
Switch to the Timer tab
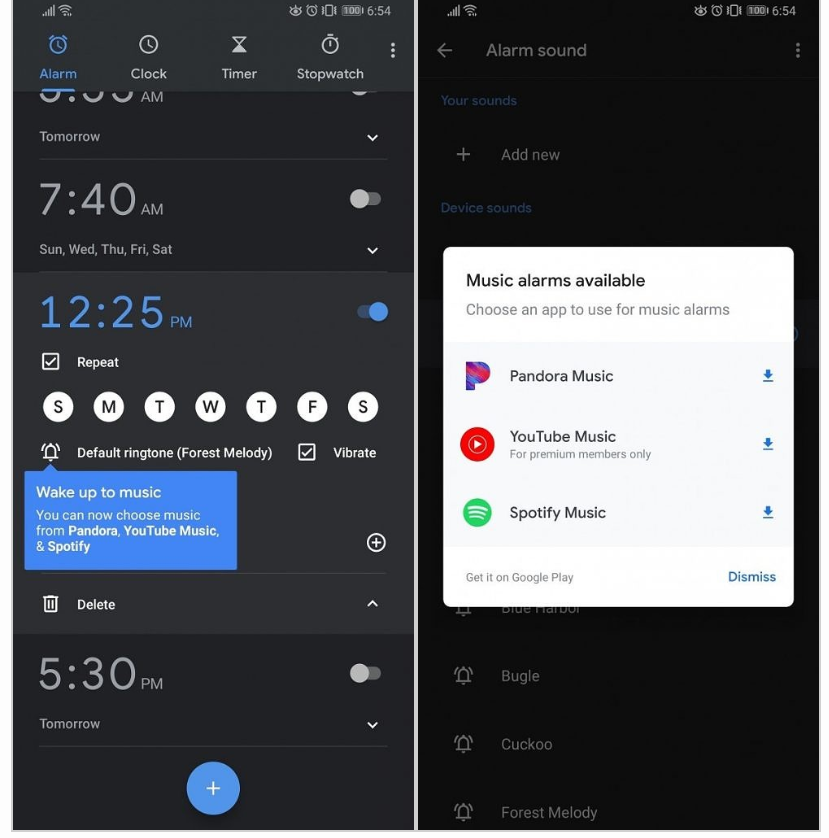[239, 58]
